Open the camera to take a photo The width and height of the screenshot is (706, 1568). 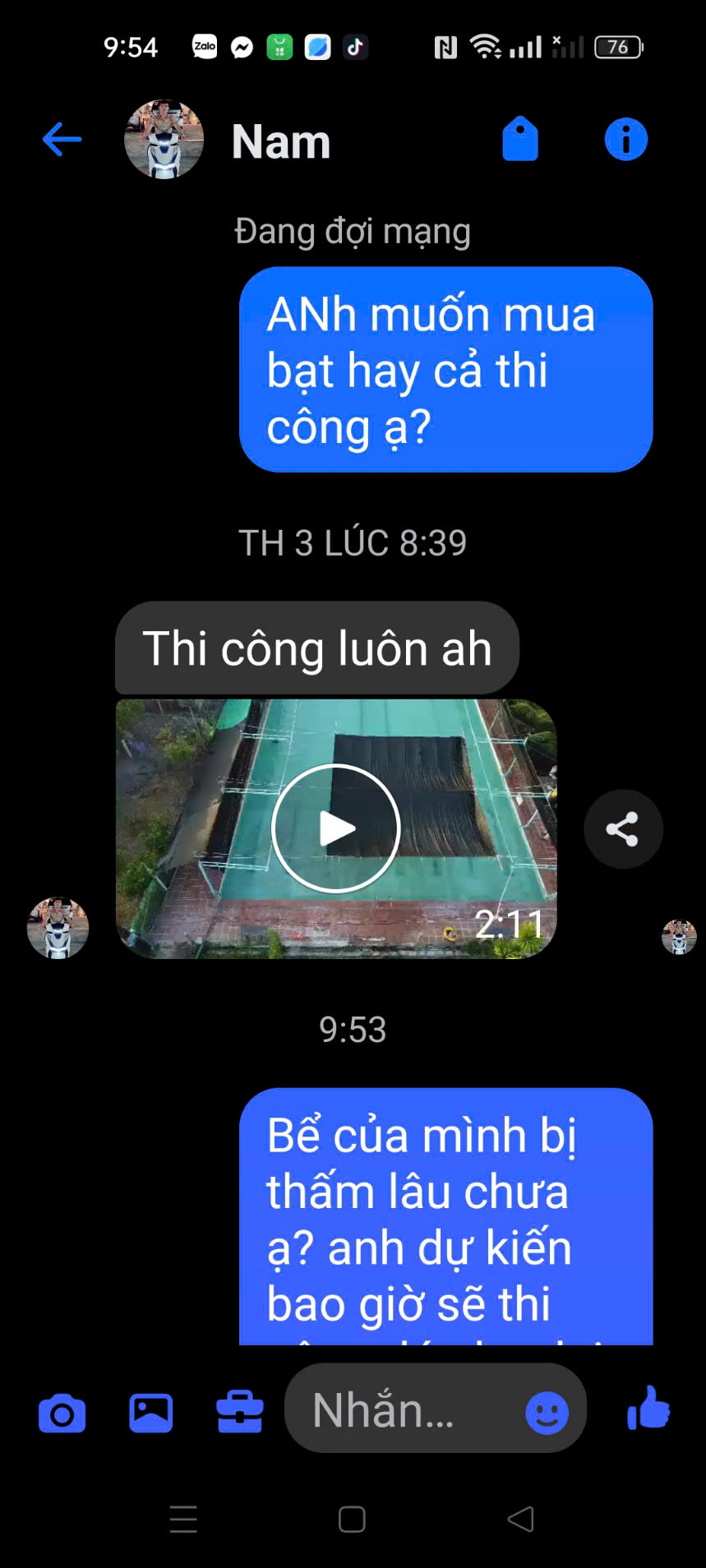[x=62, y=1414]
